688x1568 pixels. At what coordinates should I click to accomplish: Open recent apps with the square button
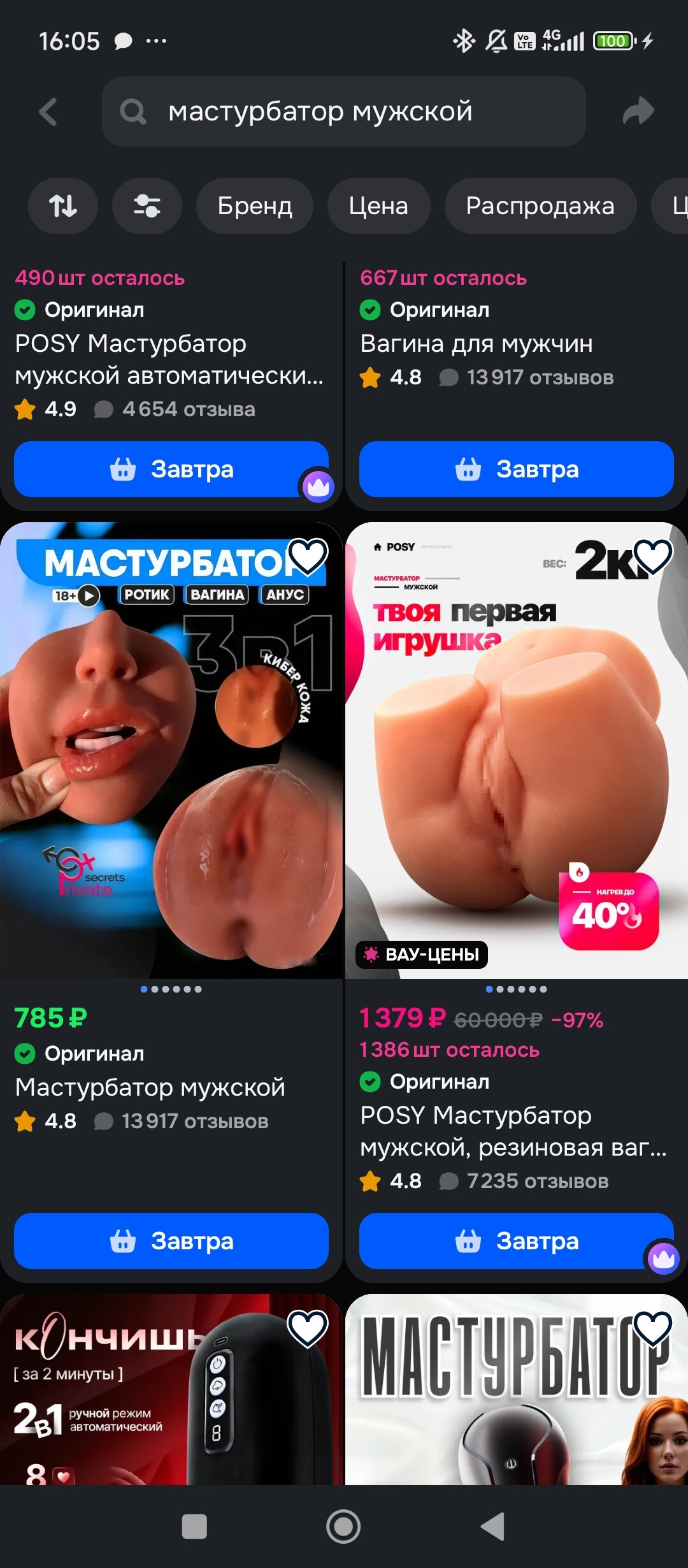click(194, 1527)
